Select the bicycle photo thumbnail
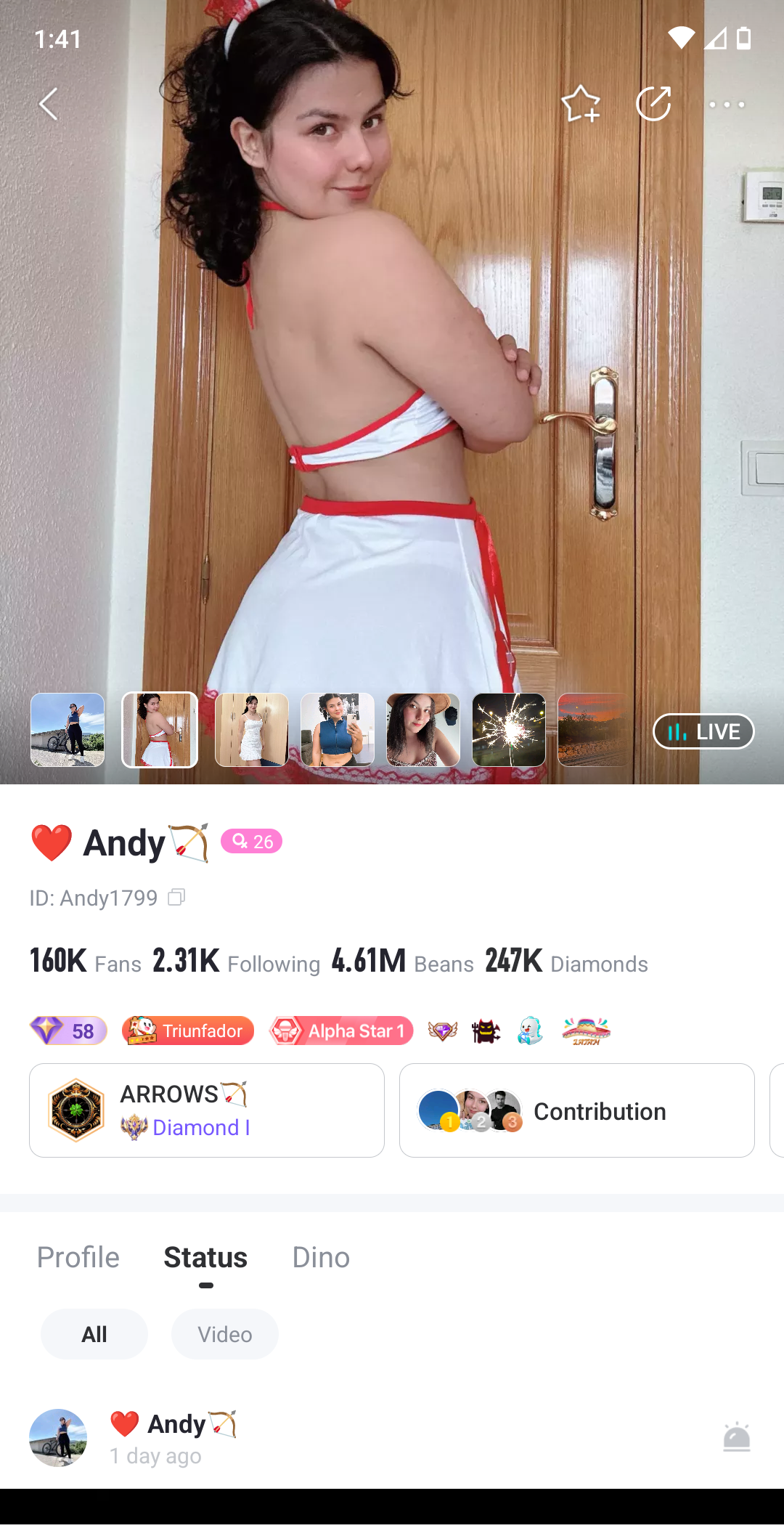The image size is (784, 1528). pos(68,730)
